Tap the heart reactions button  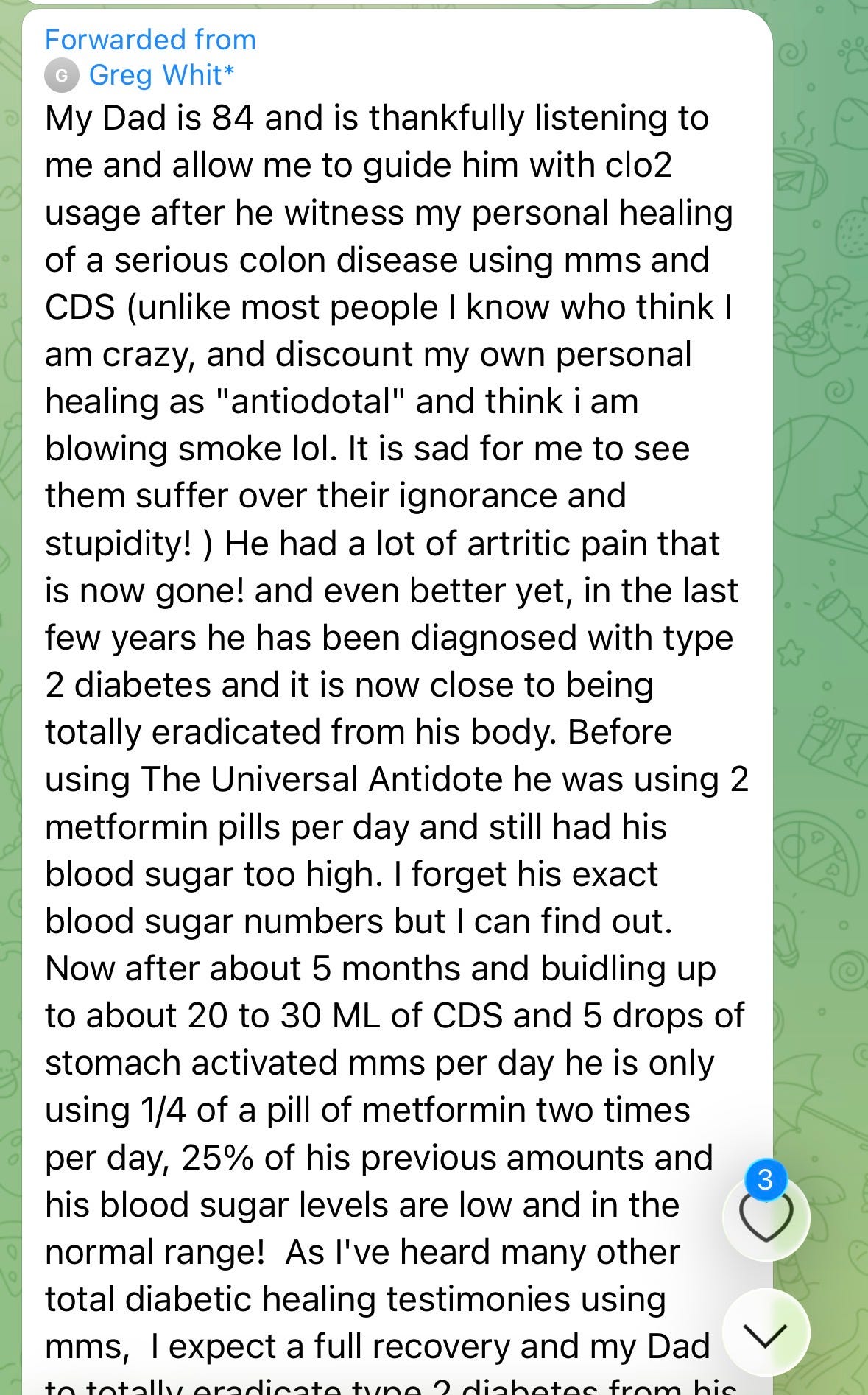pyautogui.click(x=766, y=1217)
